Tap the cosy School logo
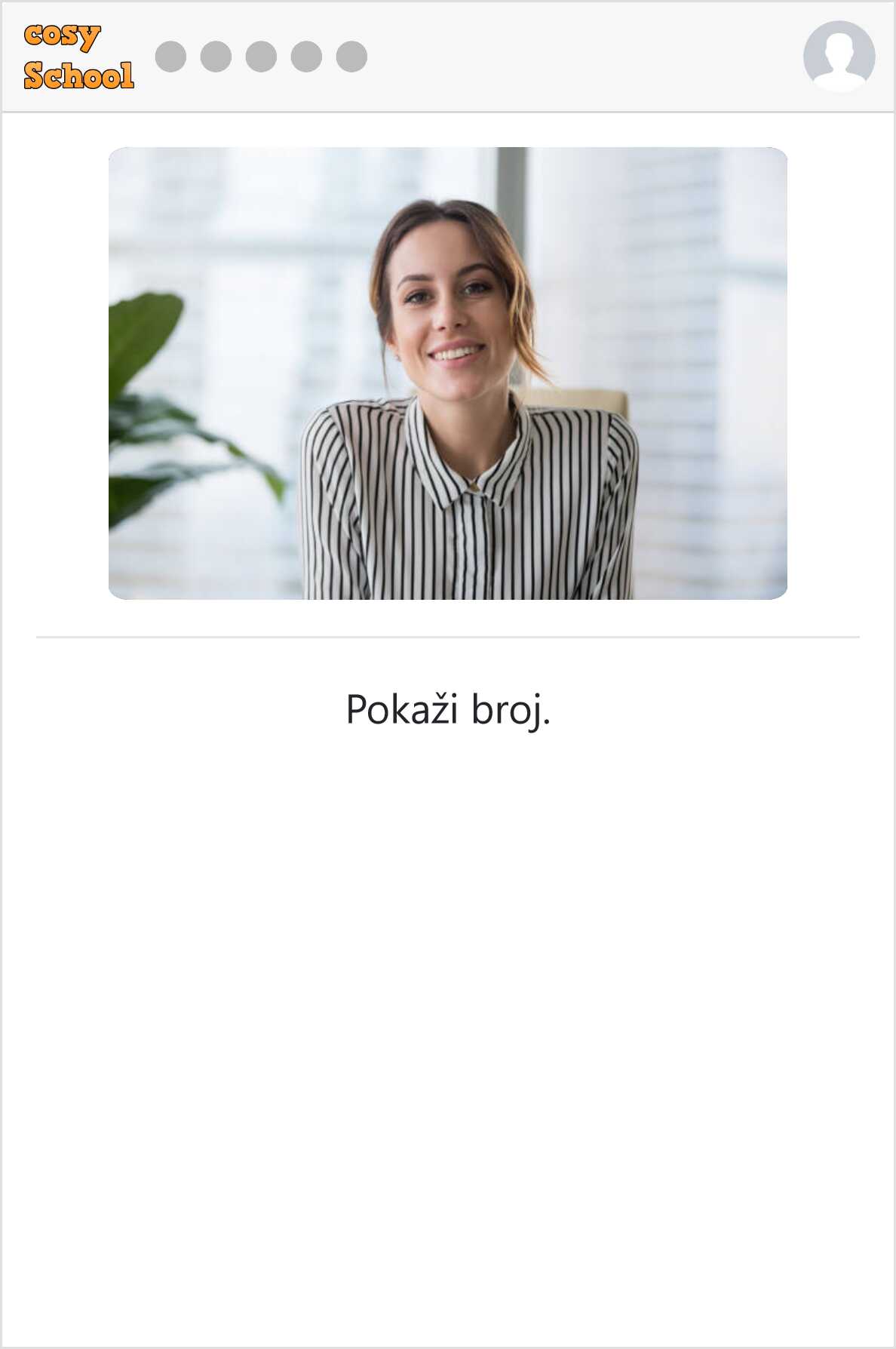896x1349 pixels. [78, 57]
